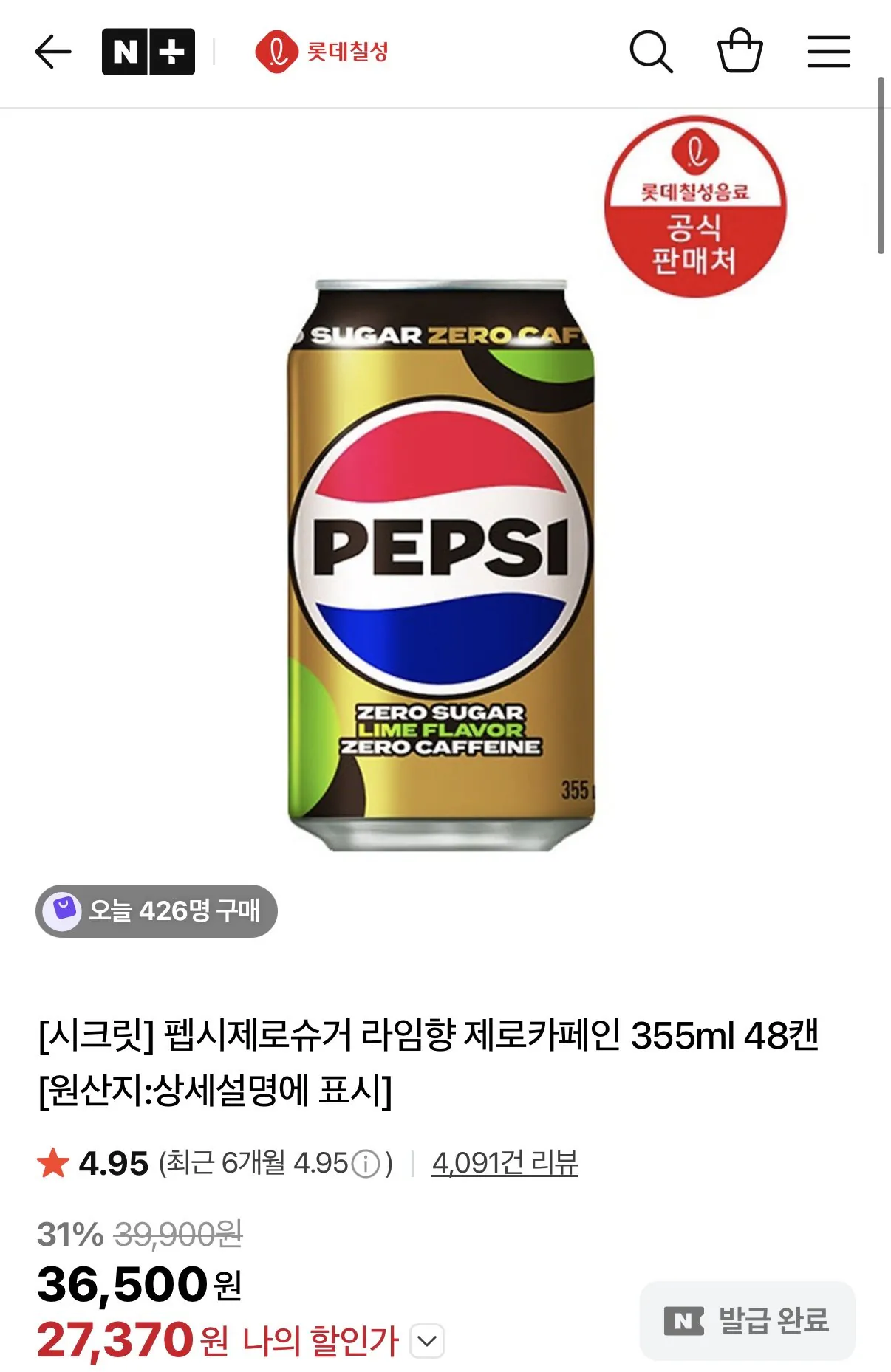Open the hamburger menu
Screen dimensions: 891x1372
coord(830,50)
